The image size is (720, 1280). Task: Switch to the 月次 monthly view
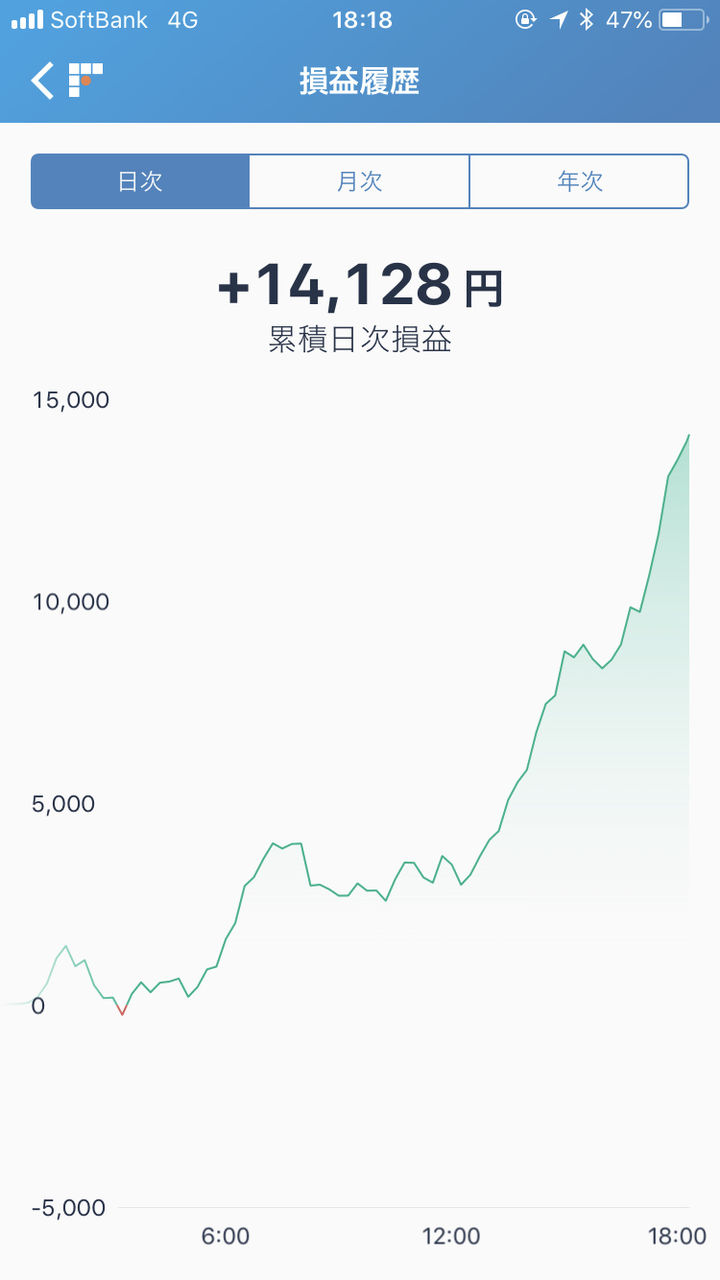[359, 181]
